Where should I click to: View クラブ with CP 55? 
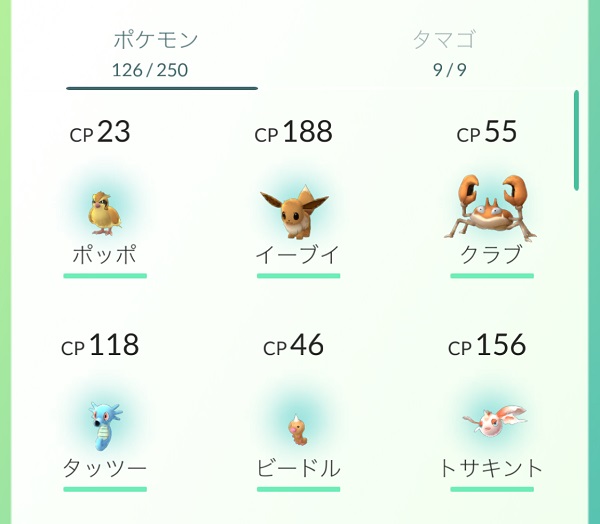(x=490, y=208)
